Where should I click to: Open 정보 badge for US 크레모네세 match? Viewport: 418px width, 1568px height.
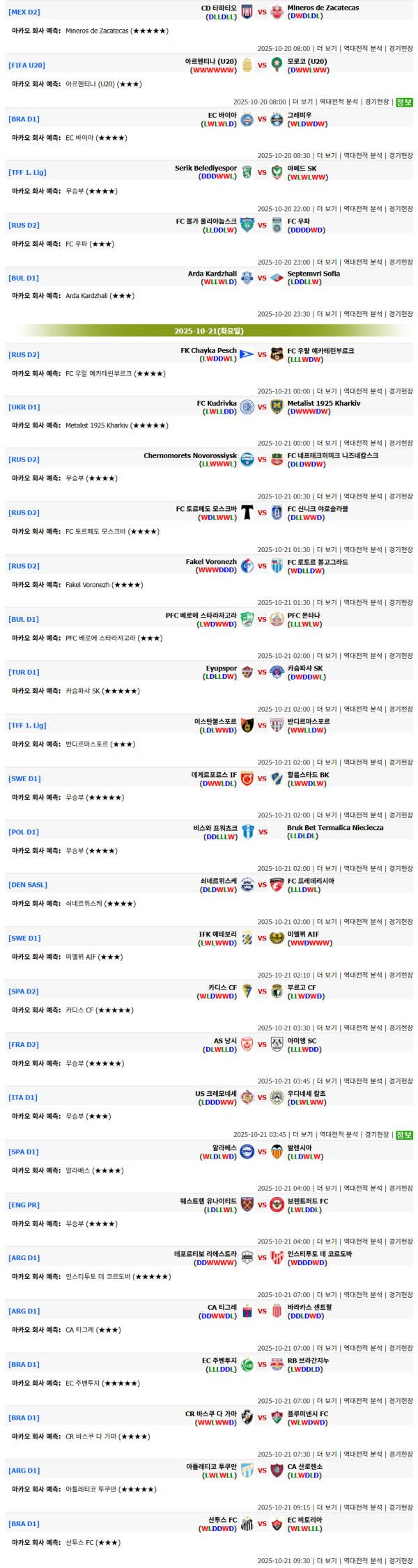(404, 1136)
